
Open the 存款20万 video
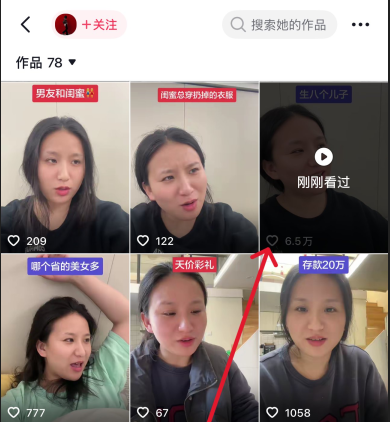click(324, 338)
